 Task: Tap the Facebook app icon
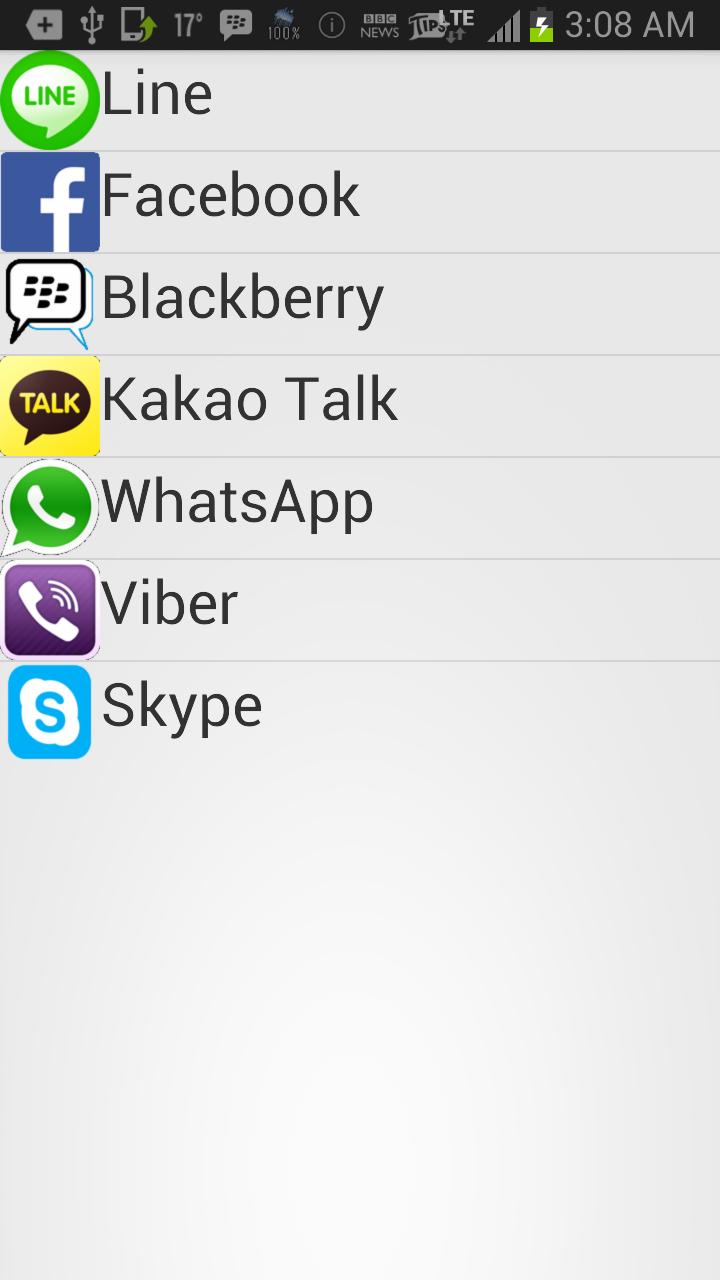click(x=50, y=200)
